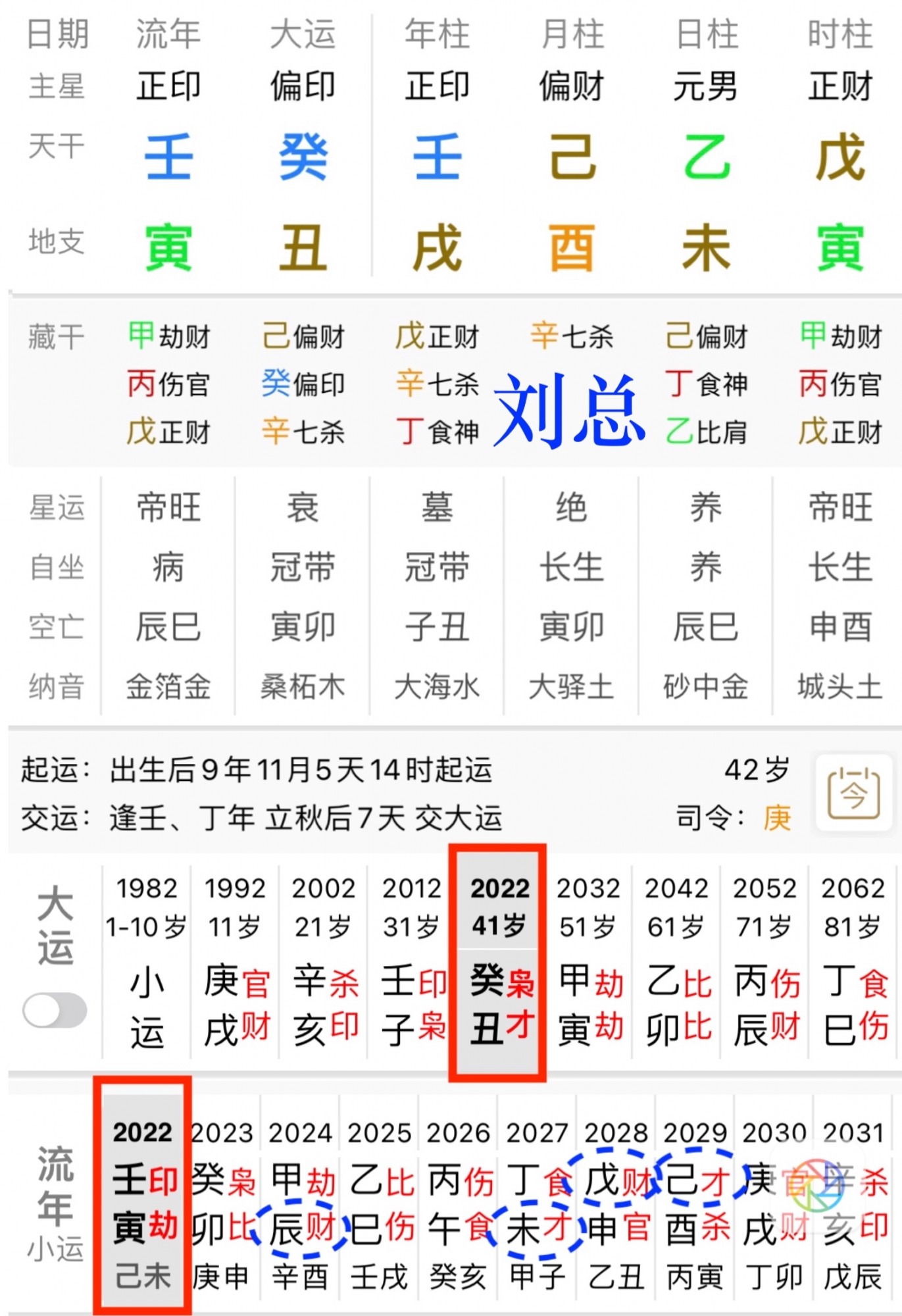
Task: Select the 2052 丙辰 大运 column
Action: tap(765, 961)
